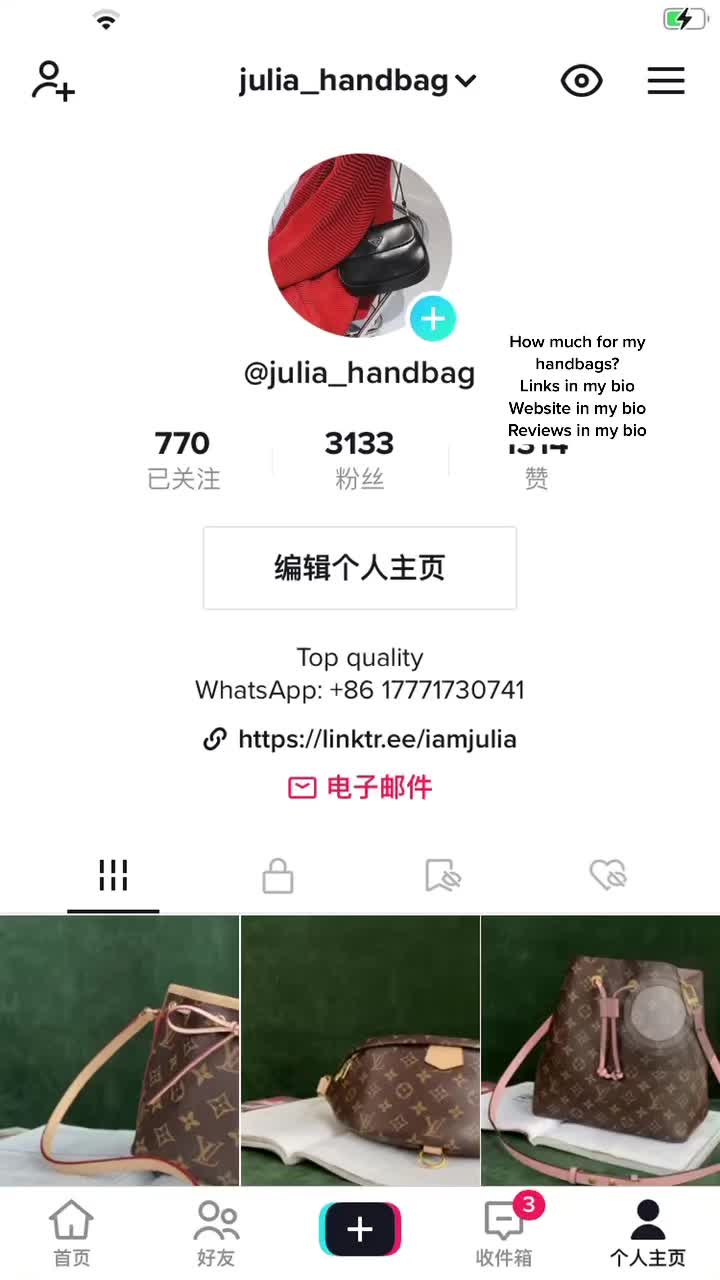View the 3133 粉丝 followers list
The width and height of the screenshot is (720, 1280).
click(359, 459)
